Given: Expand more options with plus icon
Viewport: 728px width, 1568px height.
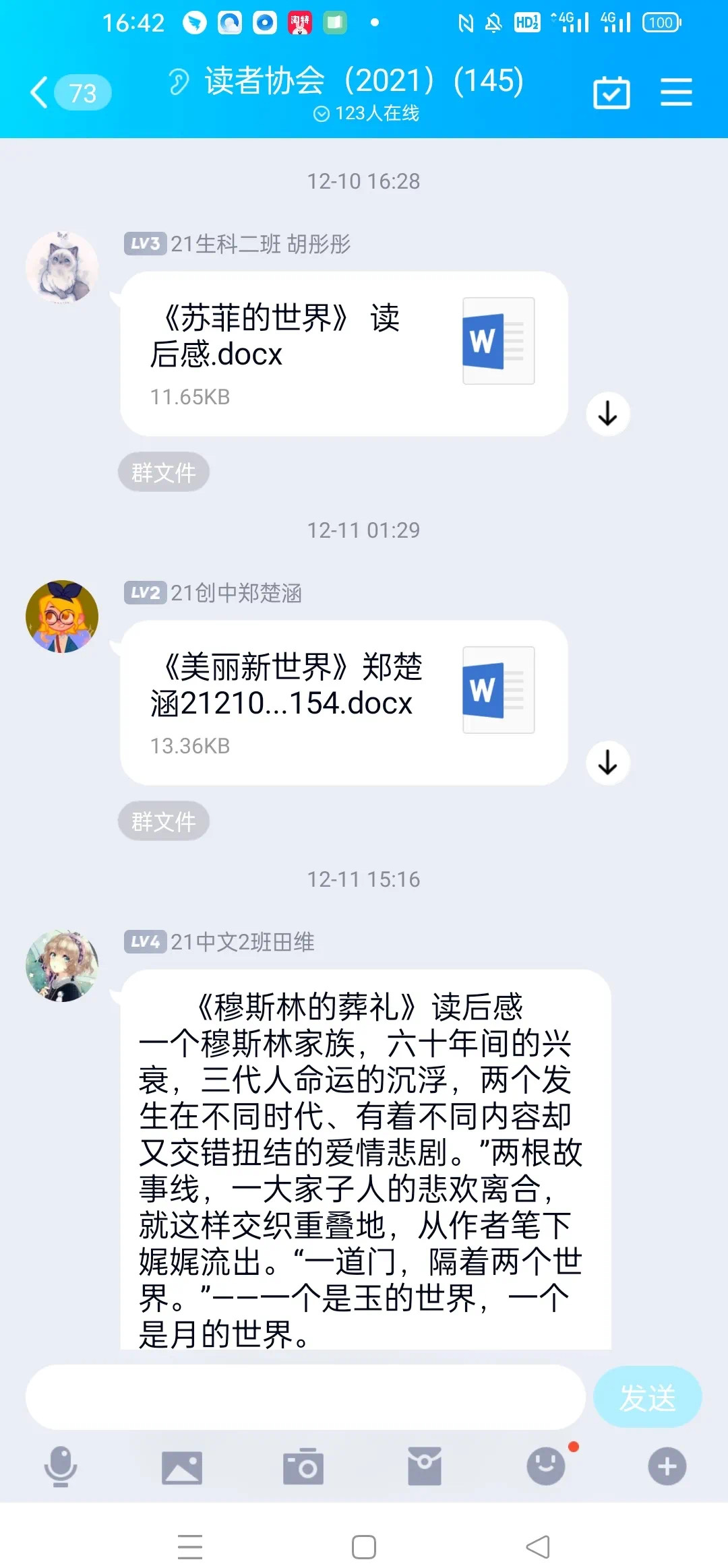Looking at the screenshot, I should (x=667, y=1466).
